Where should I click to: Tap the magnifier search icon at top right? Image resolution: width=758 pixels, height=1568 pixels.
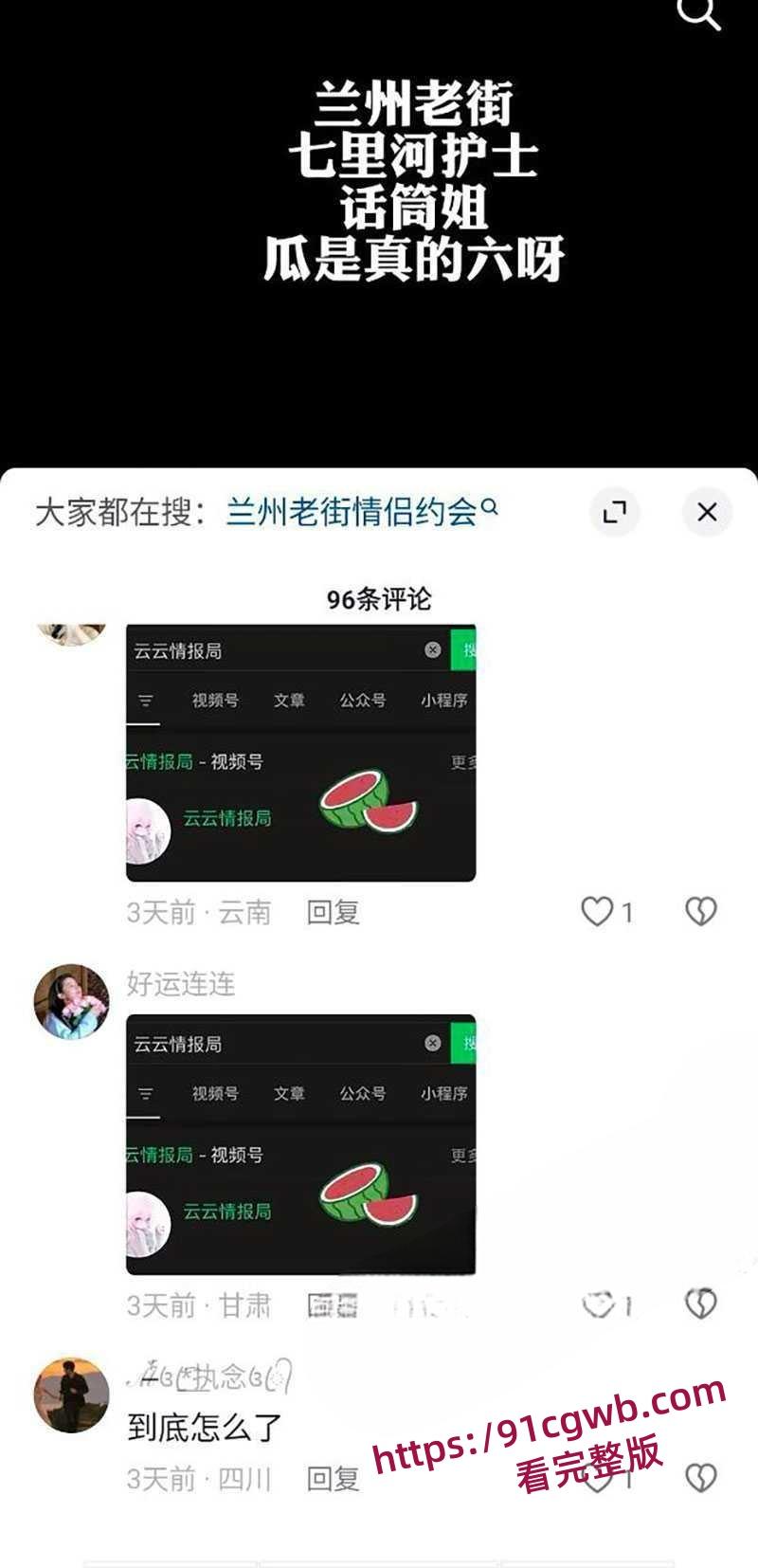(700, 13)
